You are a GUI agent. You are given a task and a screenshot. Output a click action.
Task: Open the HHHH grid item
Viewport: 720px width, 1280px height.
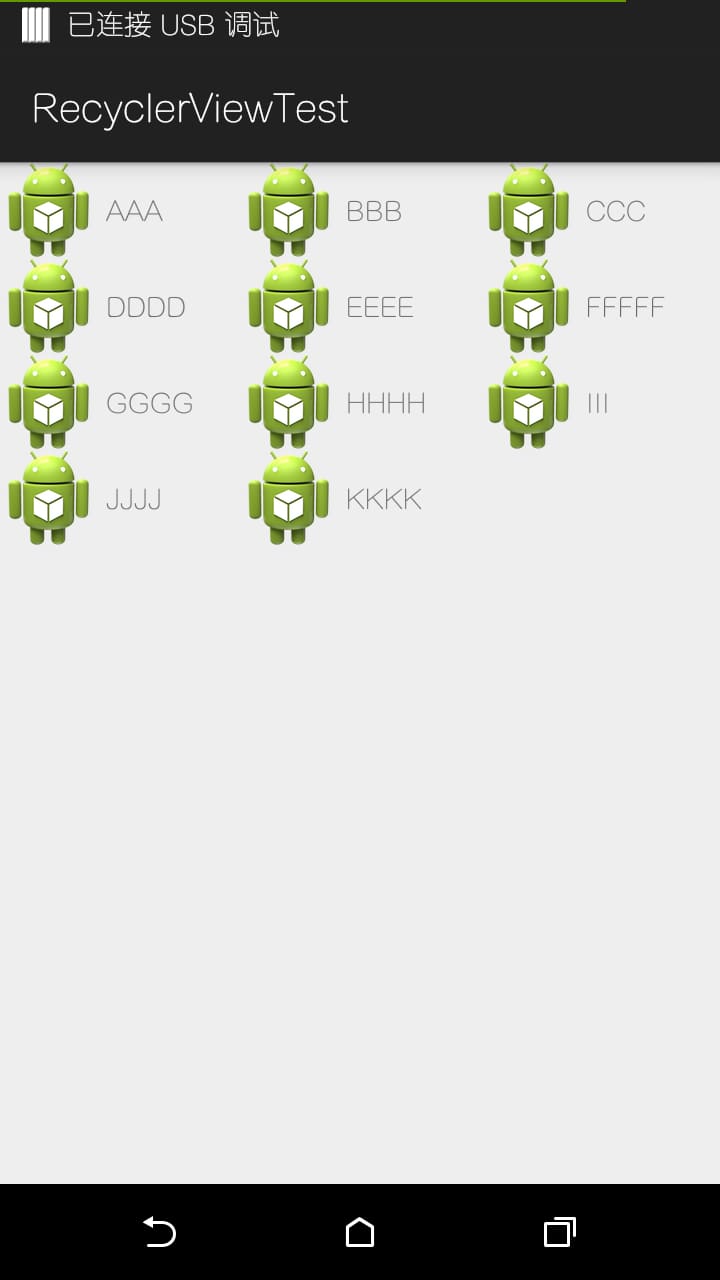360,403
